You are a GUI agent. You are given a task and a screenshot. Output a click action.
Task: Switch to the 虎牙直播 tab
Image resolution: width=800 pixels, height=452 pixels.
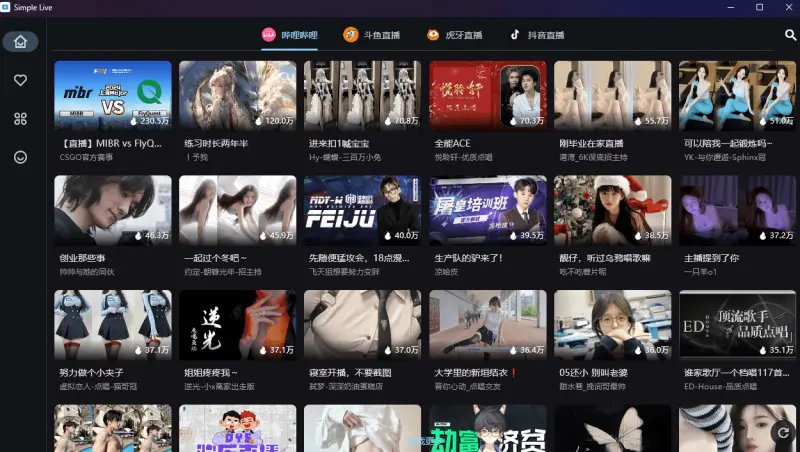[x=454, y=35]
